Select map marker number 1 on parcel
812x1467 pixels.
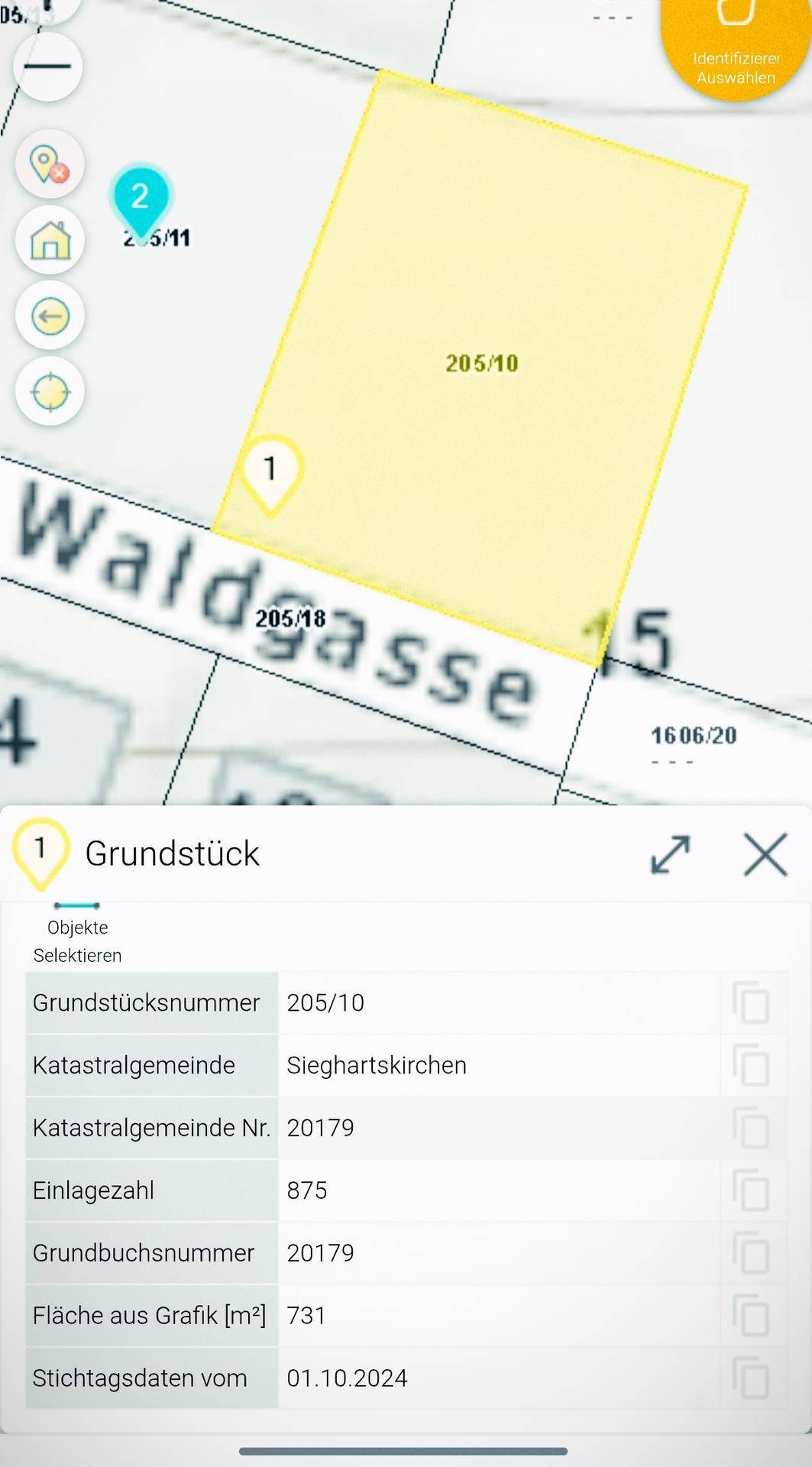click(x=270, y=470)
